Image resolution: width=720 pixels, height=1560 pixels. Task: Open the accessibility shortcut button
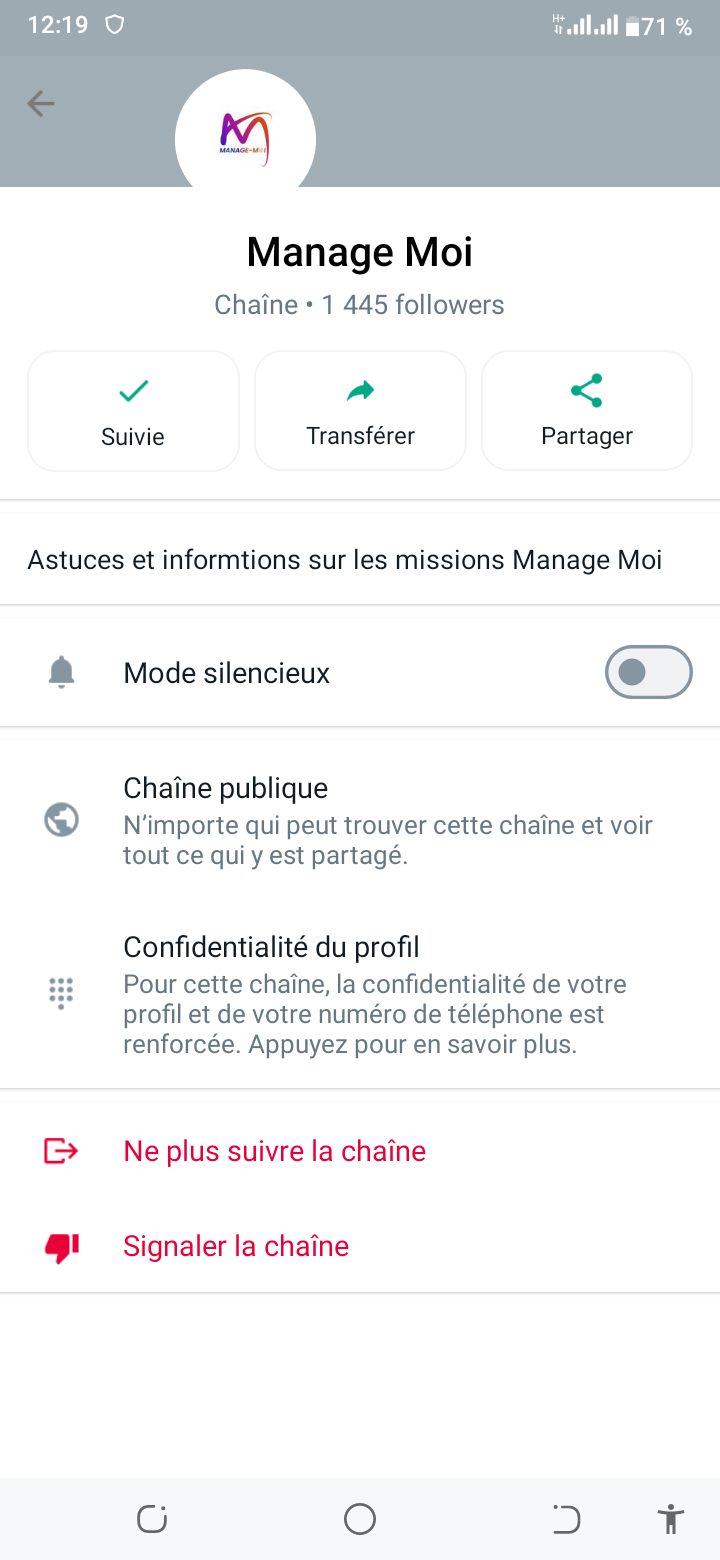[670, 1520]
